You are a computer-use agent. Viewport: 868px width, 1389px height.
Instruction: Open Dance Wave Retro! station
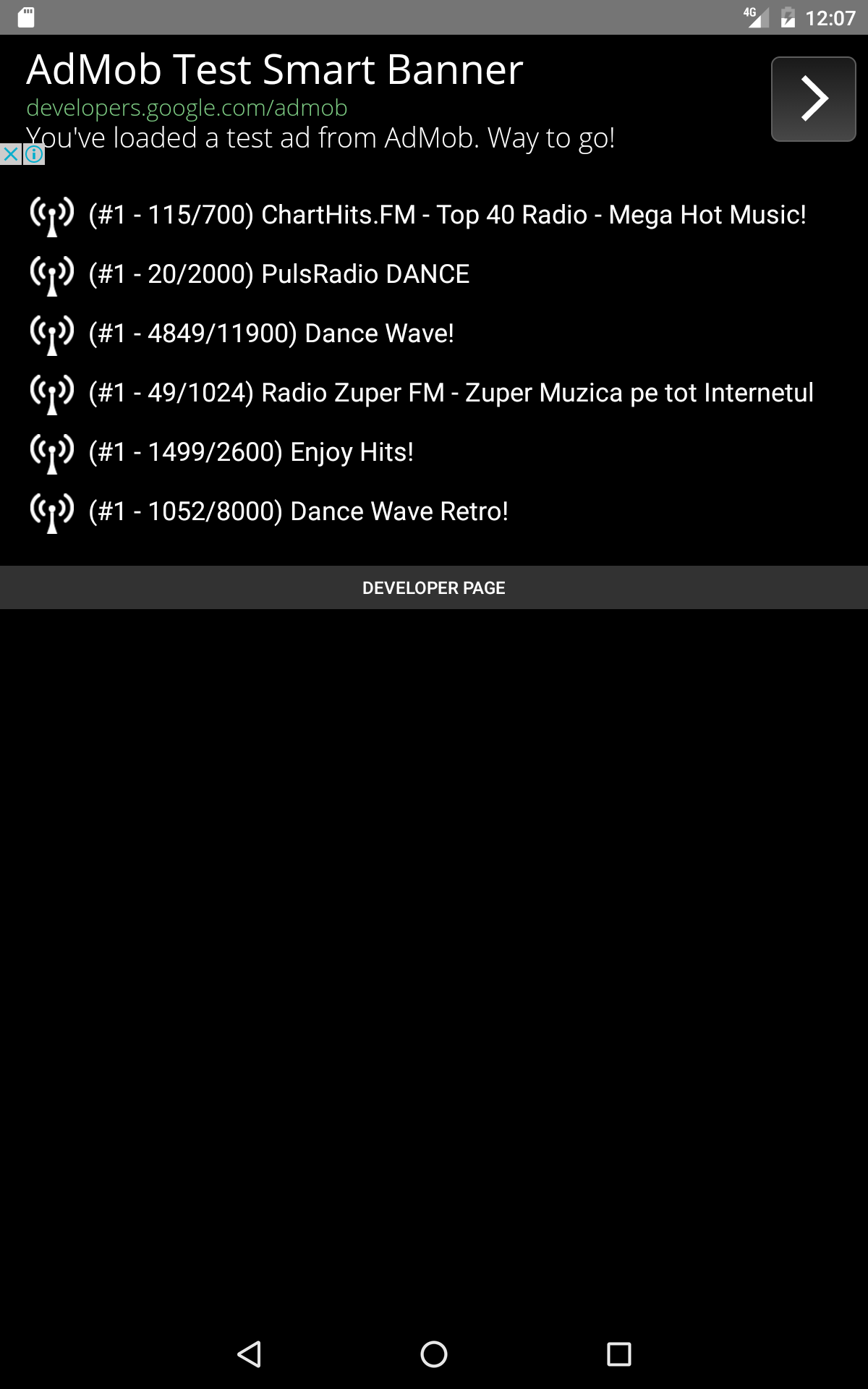click(x=298, y=511)
